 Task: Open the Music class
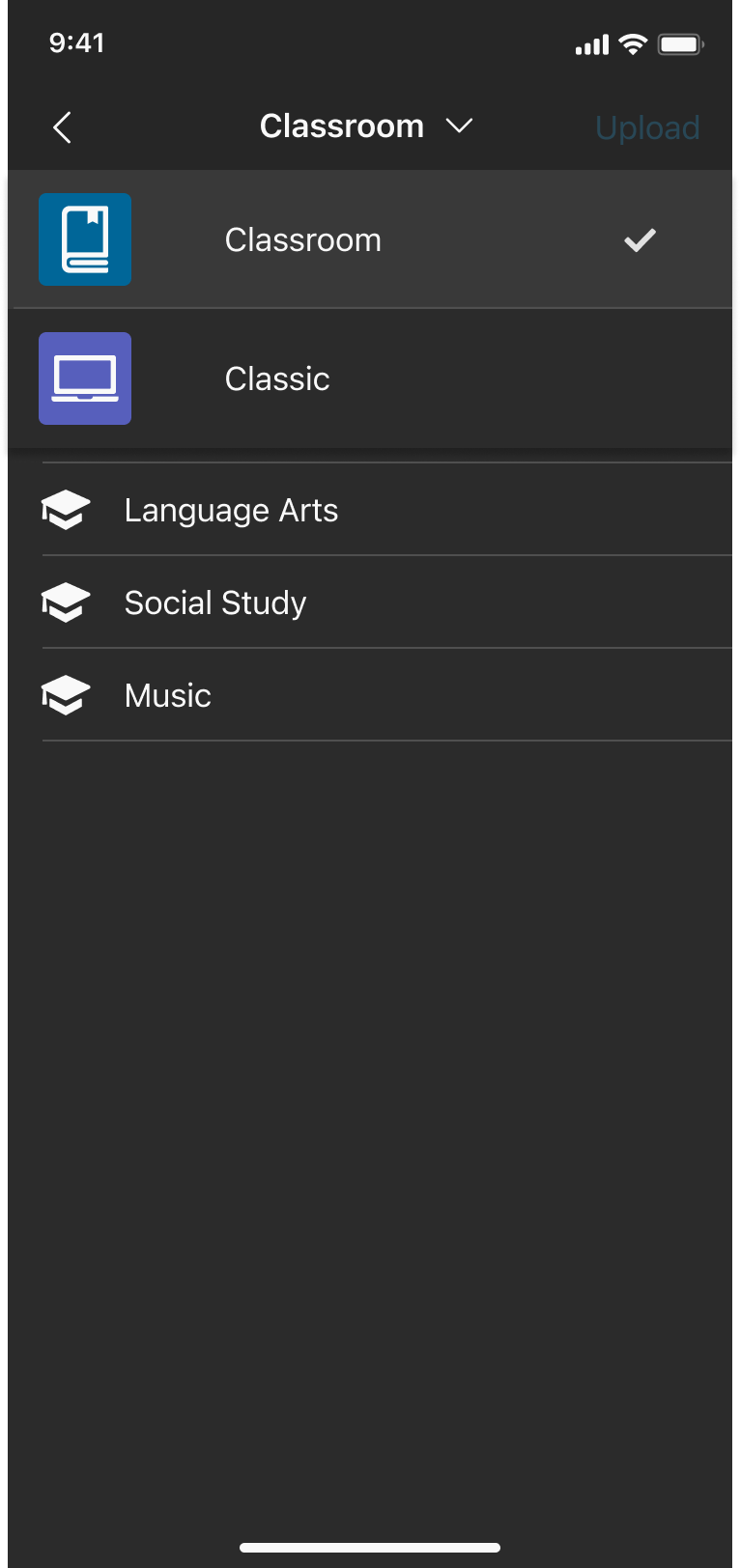tap(386, 695)
